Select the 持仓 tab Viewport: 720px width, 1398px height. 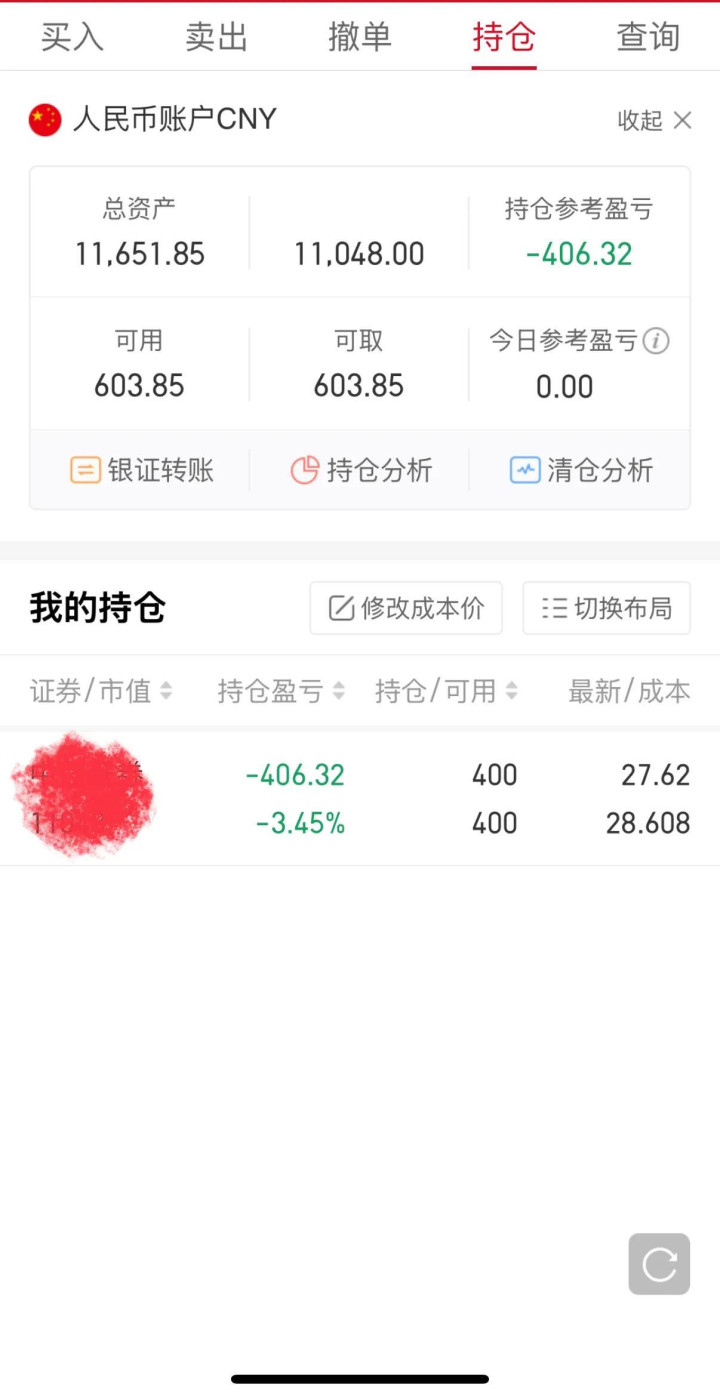point(504,37)
